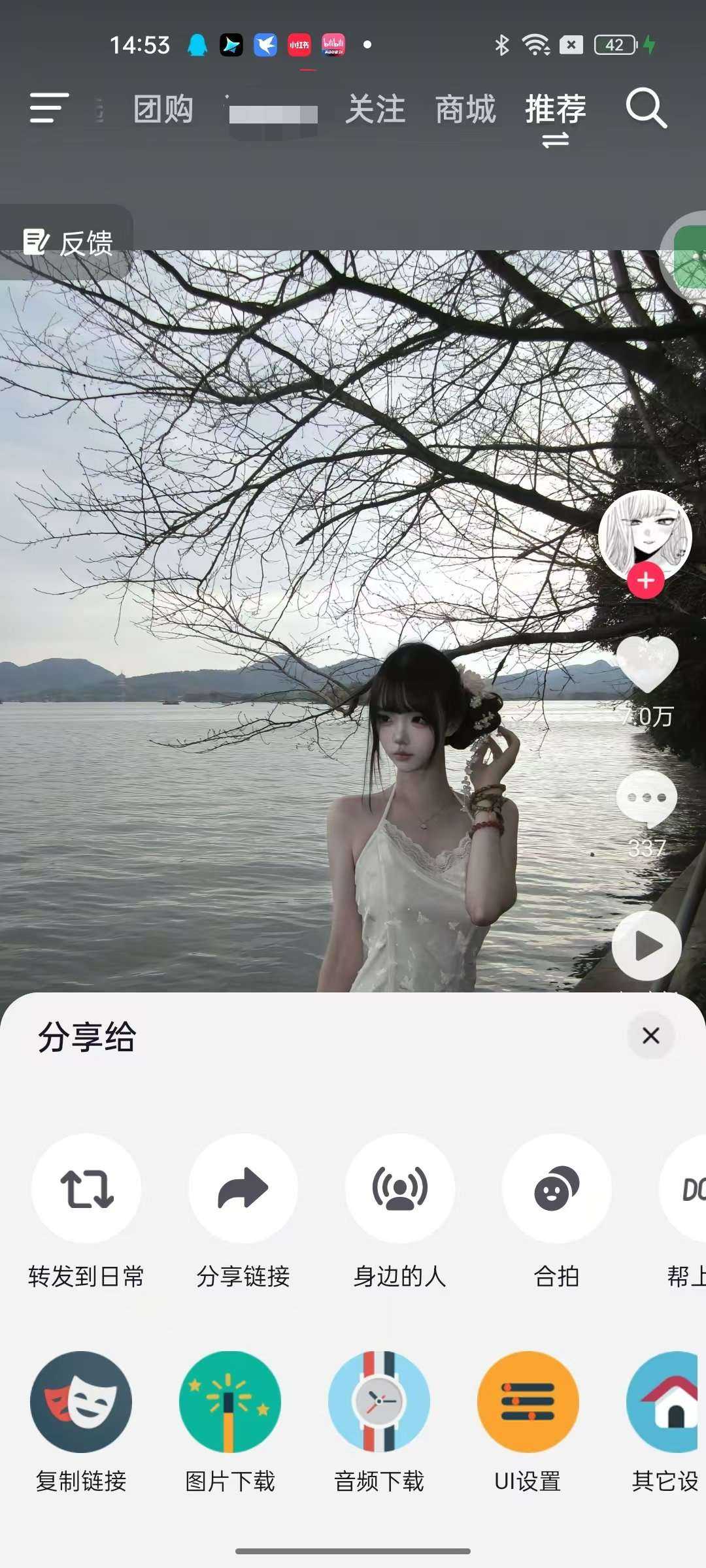Select the 推荐 tab

[556, 109]
